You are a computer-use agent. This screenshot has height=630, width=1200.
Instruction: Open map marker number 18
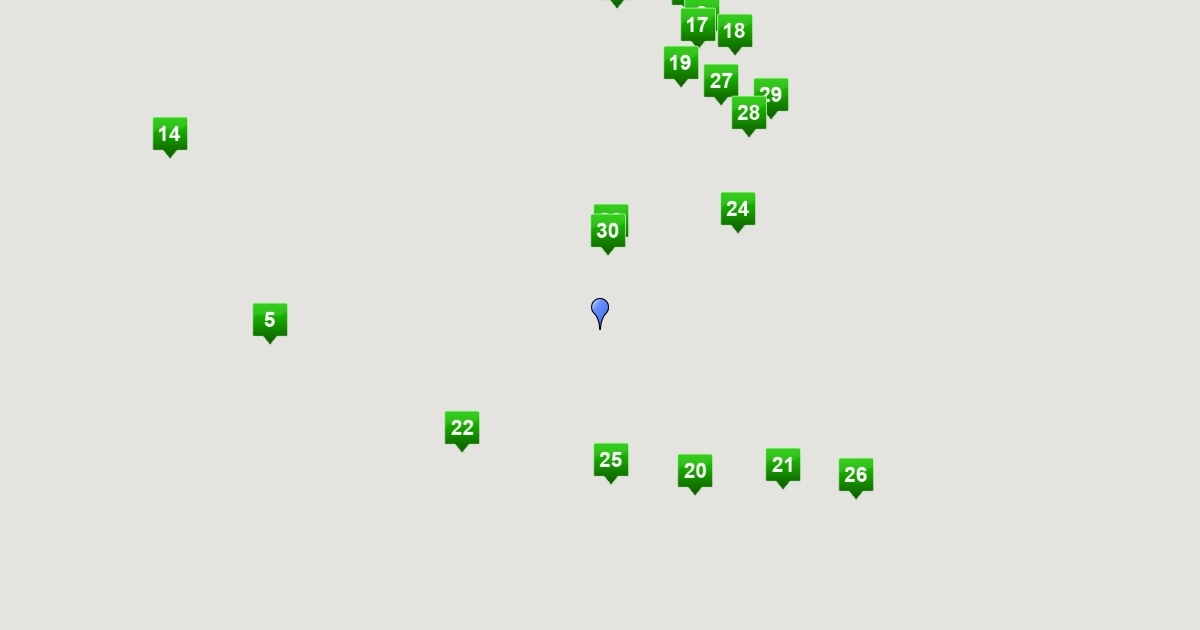click(736, 32)
